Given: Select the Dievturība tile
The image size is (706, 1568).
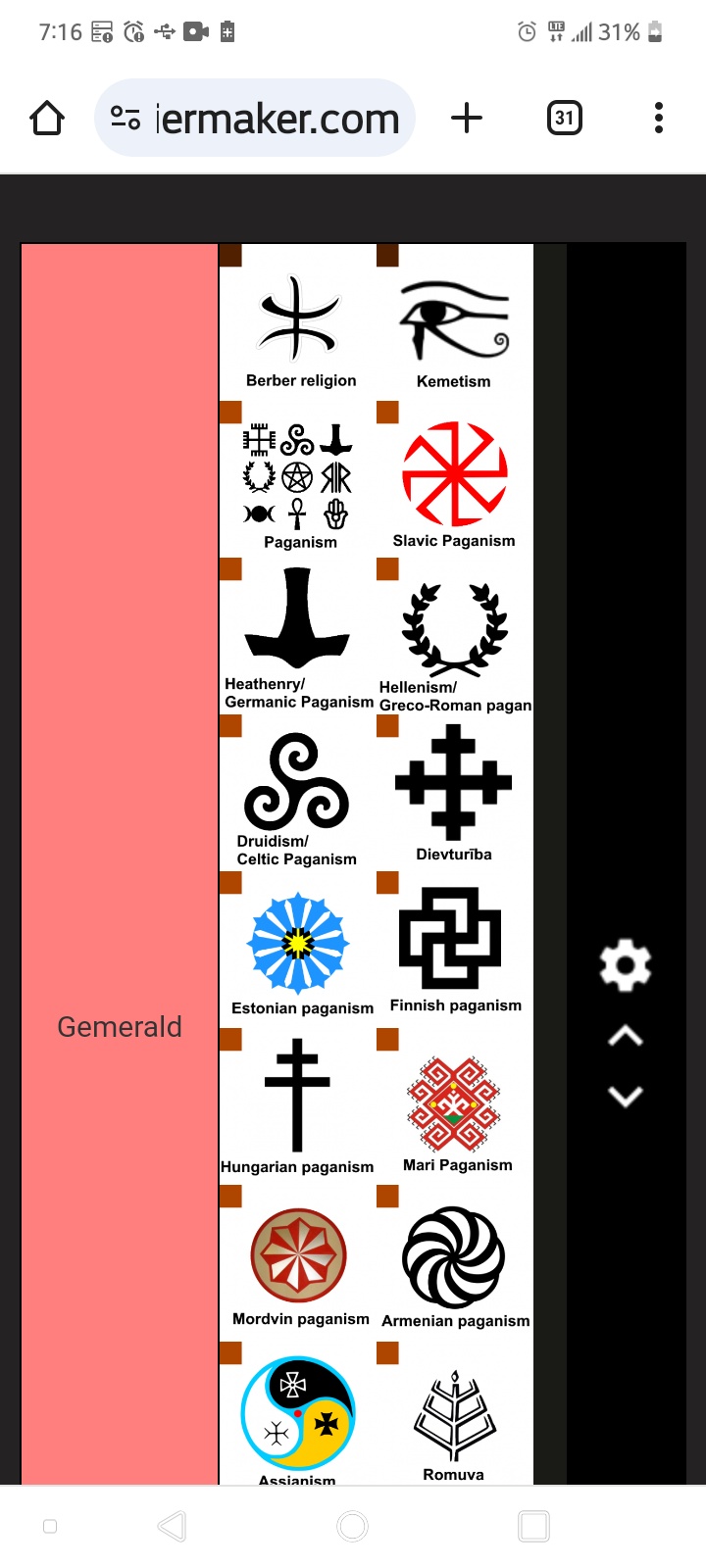Looking at the screenshot, I should click(x=454, y=794).
